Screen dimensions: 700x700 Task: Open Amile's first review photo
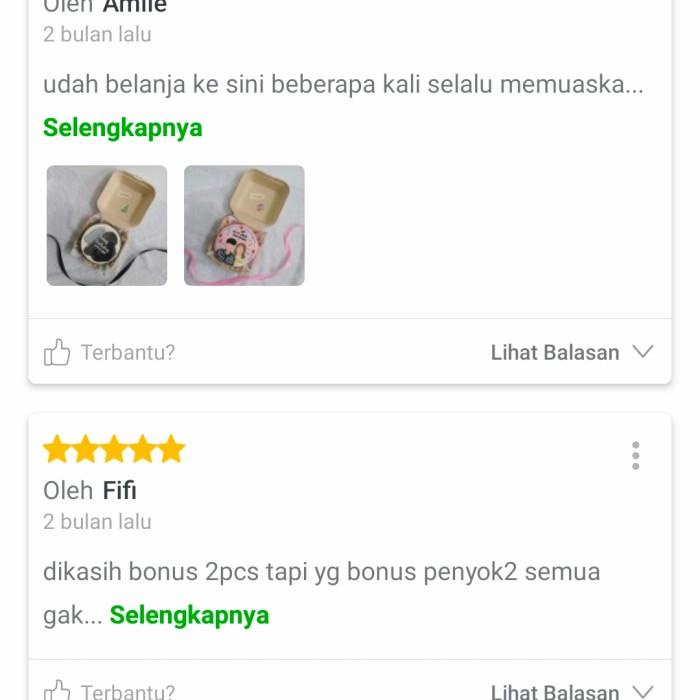point(107,226)
